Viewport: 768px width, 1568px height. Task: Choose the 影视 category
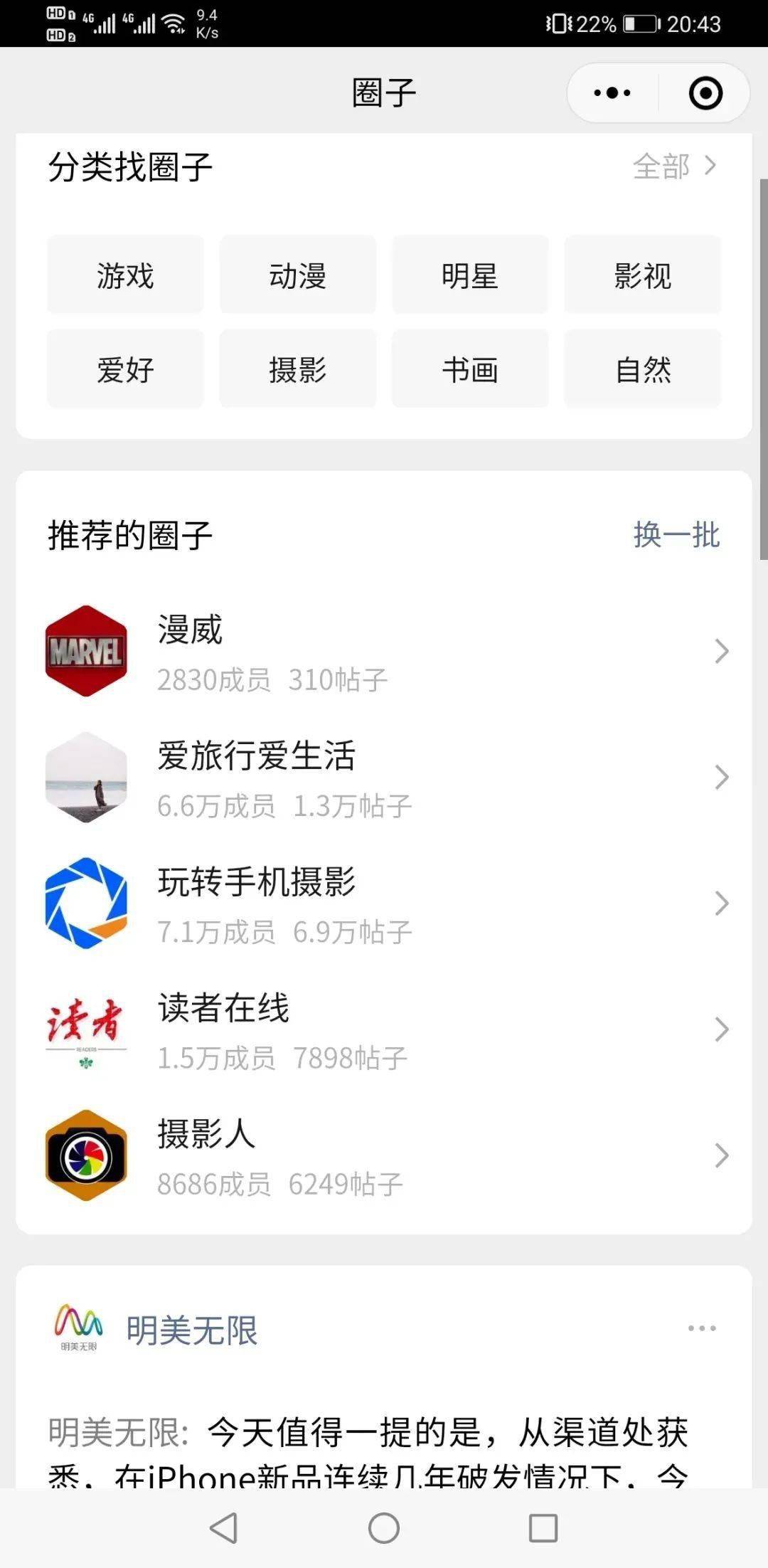click(x=642, y=276)
